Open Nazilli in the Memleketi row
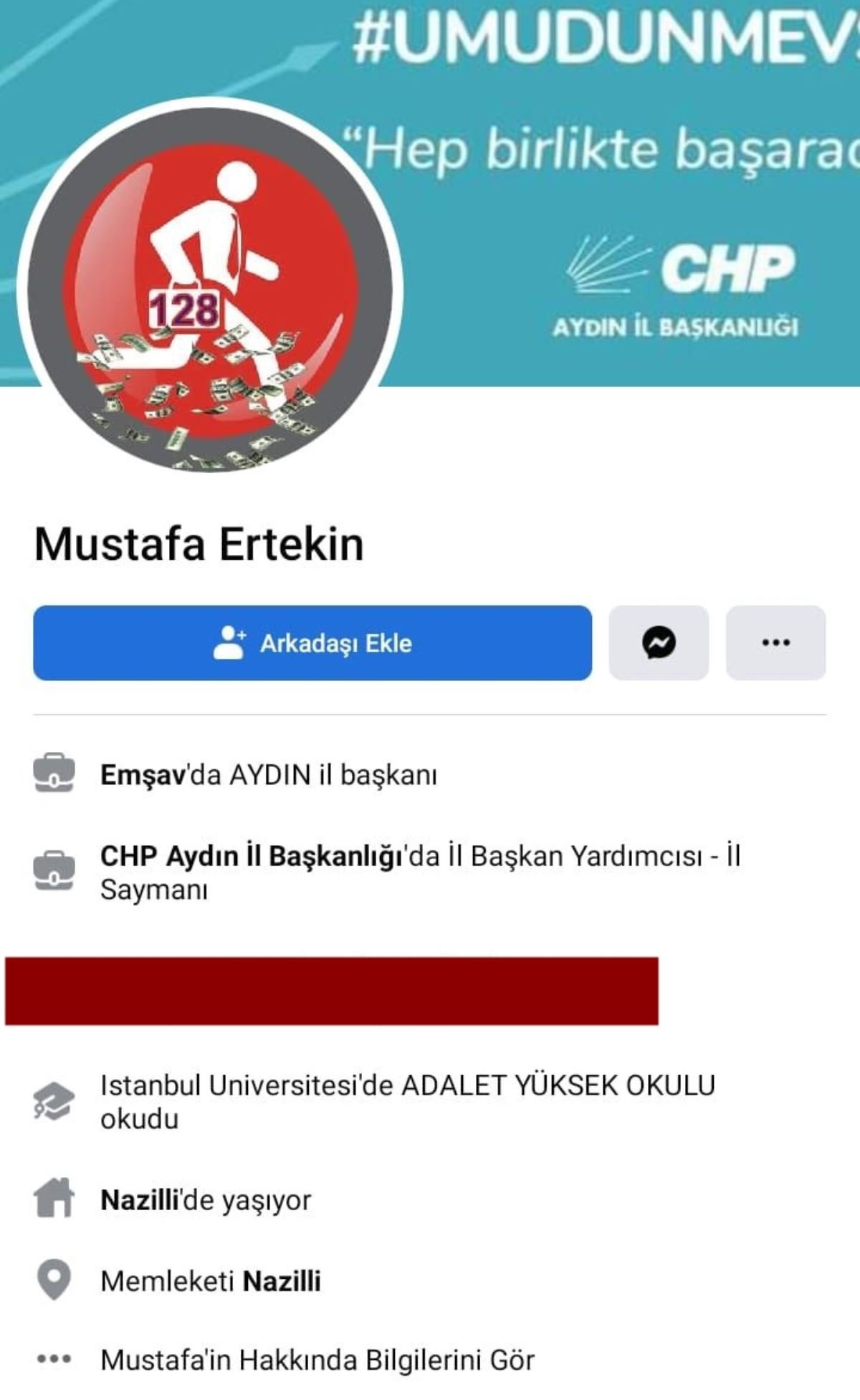Image resolution: width=860 pixels, height=1400 pixels. coord(282,1281)
